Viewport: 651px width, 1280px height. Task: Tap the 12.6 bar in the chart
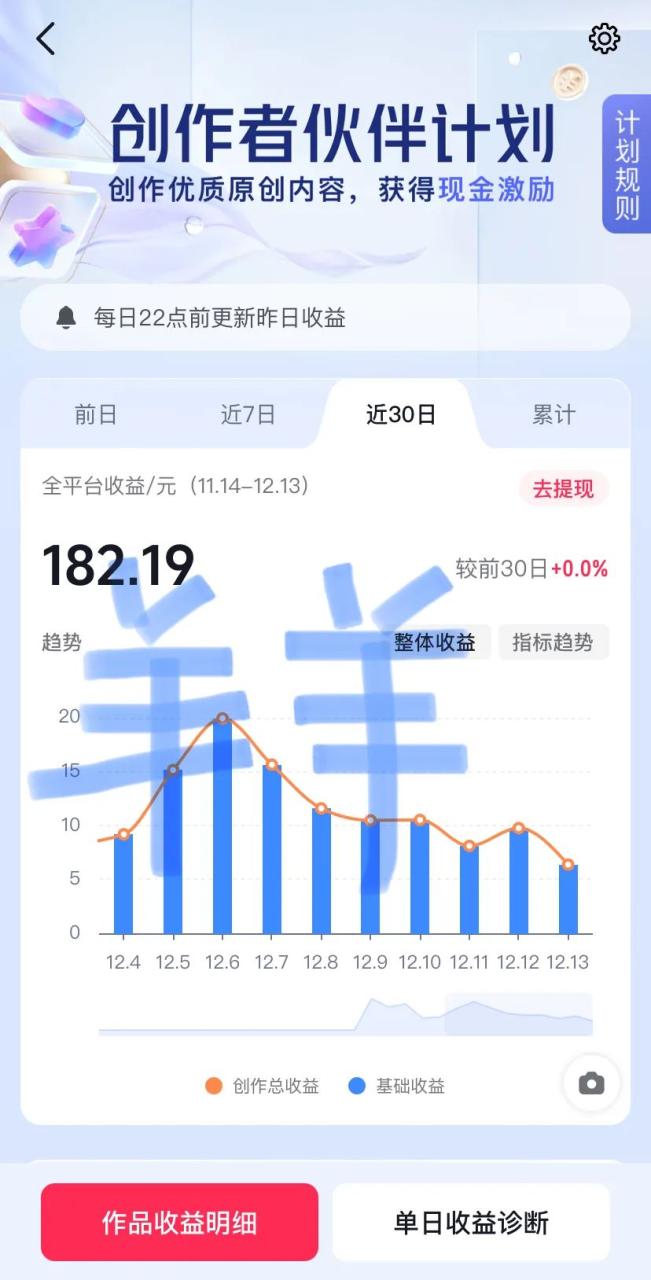coord(222,830)
